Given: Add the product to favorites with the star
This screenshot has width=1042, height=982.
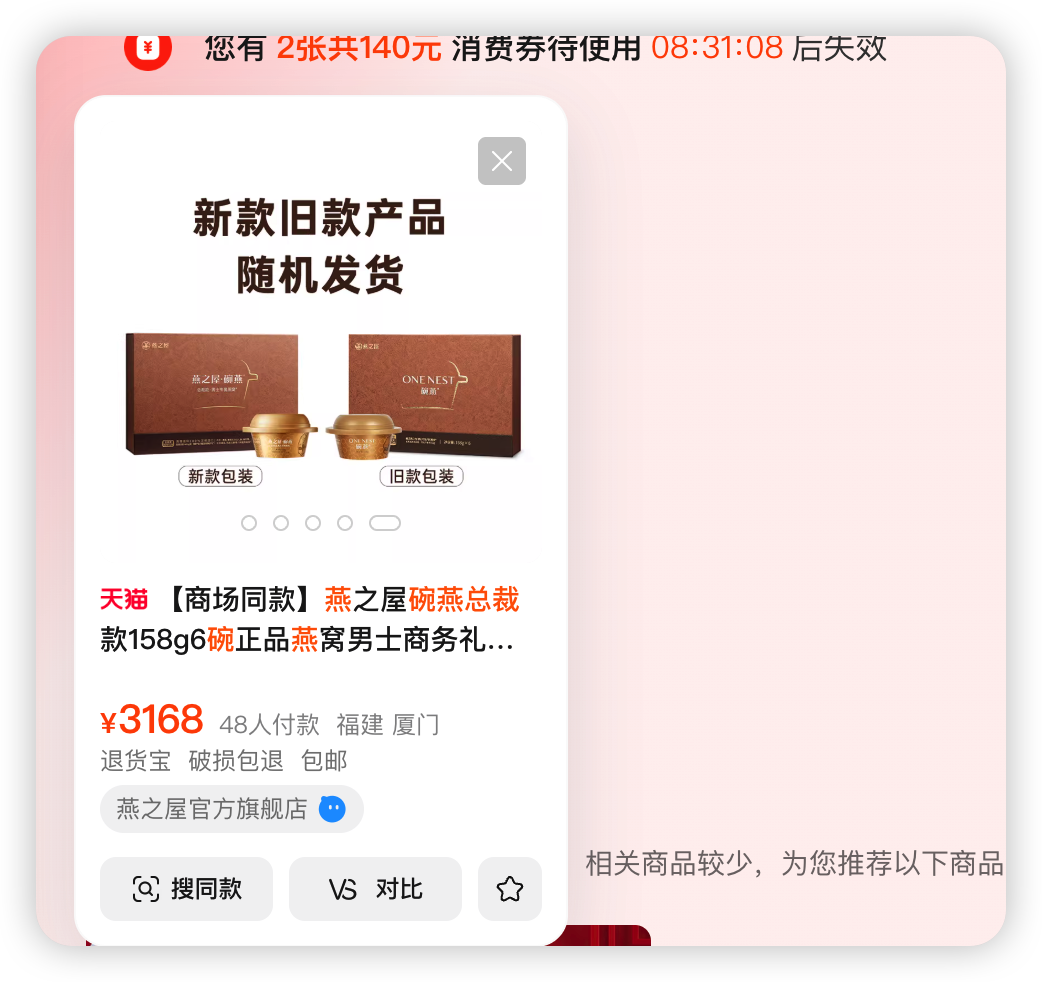Looking at the screenshot, I should (510, 889).
